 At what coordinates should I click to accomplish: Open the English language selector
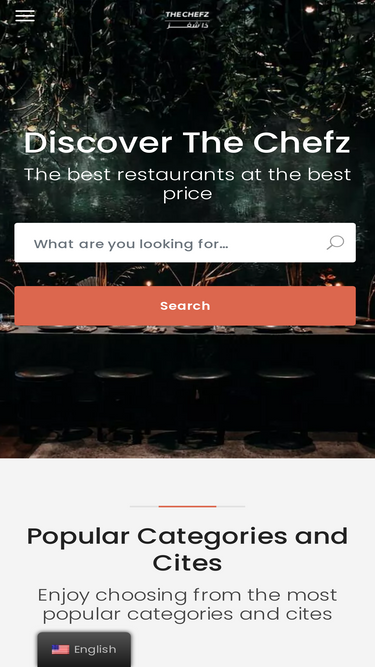(x=84, y=650)
